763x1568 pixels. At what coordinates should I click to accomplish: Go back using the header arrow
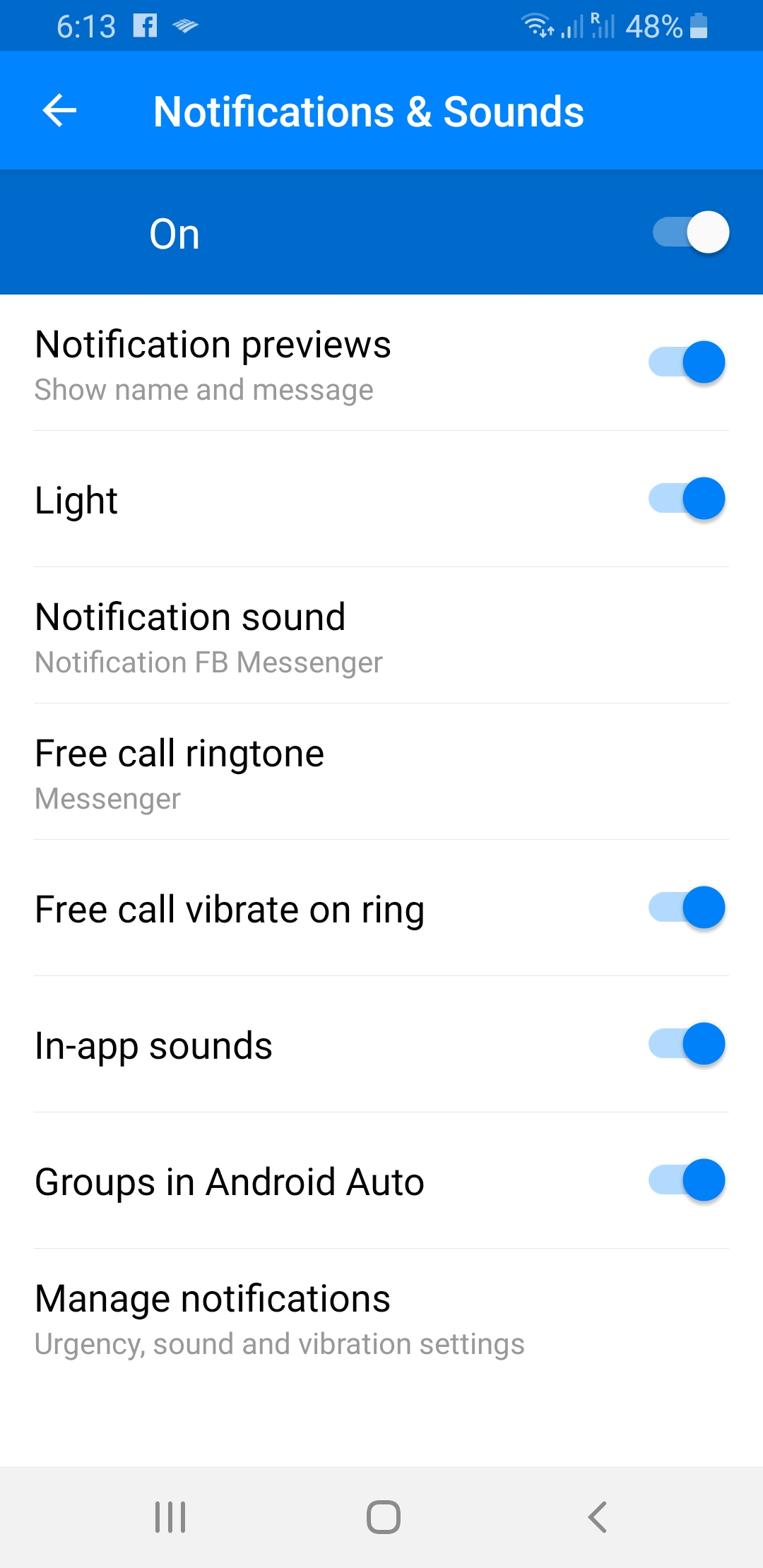(x=59, y=111)
